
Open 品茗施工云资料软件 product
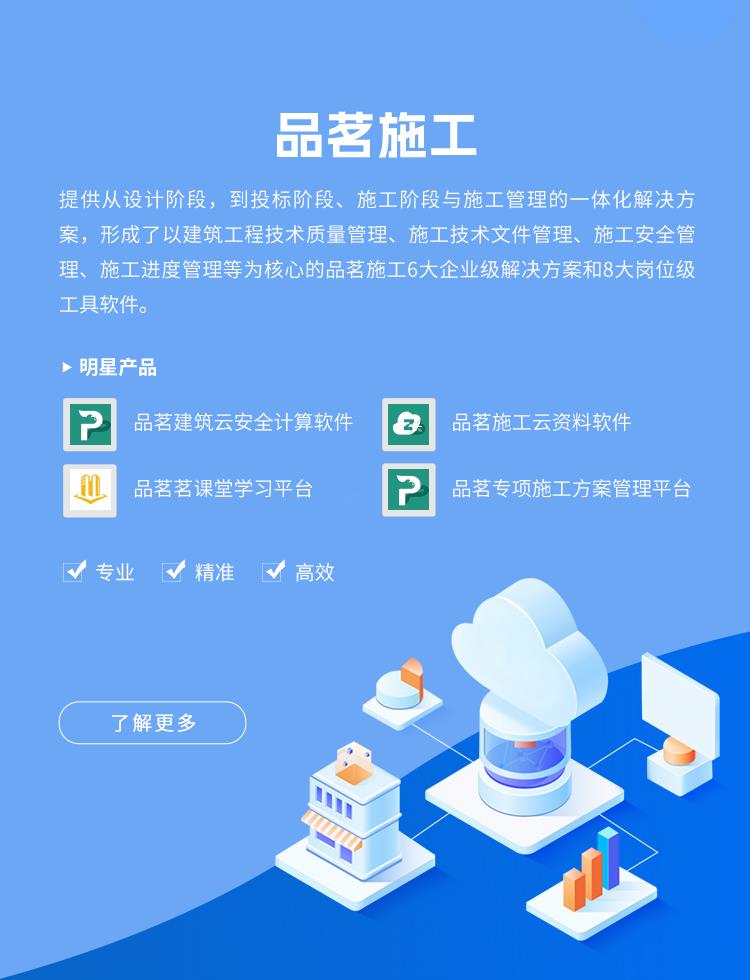click(541, 423)
